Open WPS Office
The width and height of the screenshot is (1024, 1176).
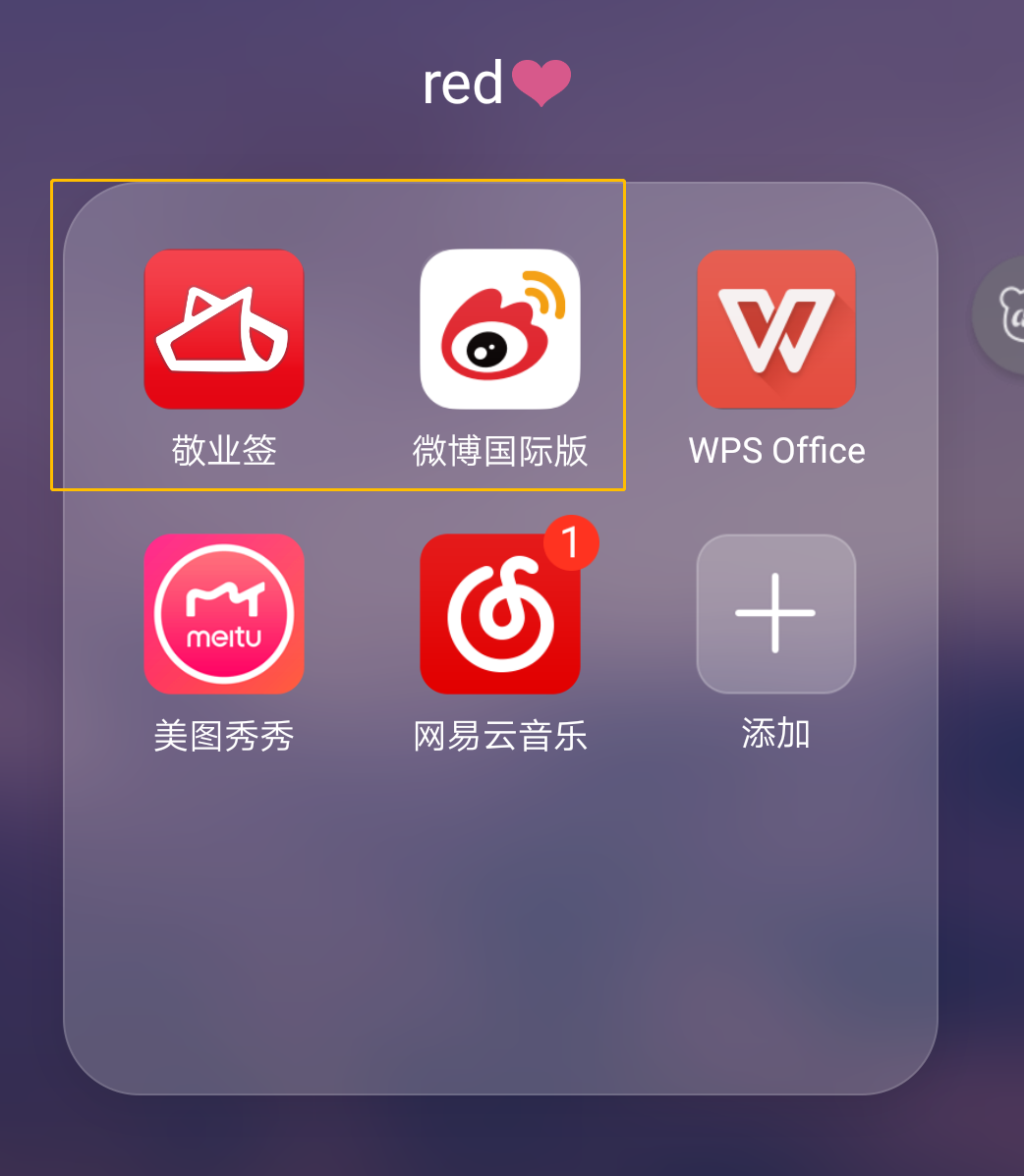[x=776, y=329]
